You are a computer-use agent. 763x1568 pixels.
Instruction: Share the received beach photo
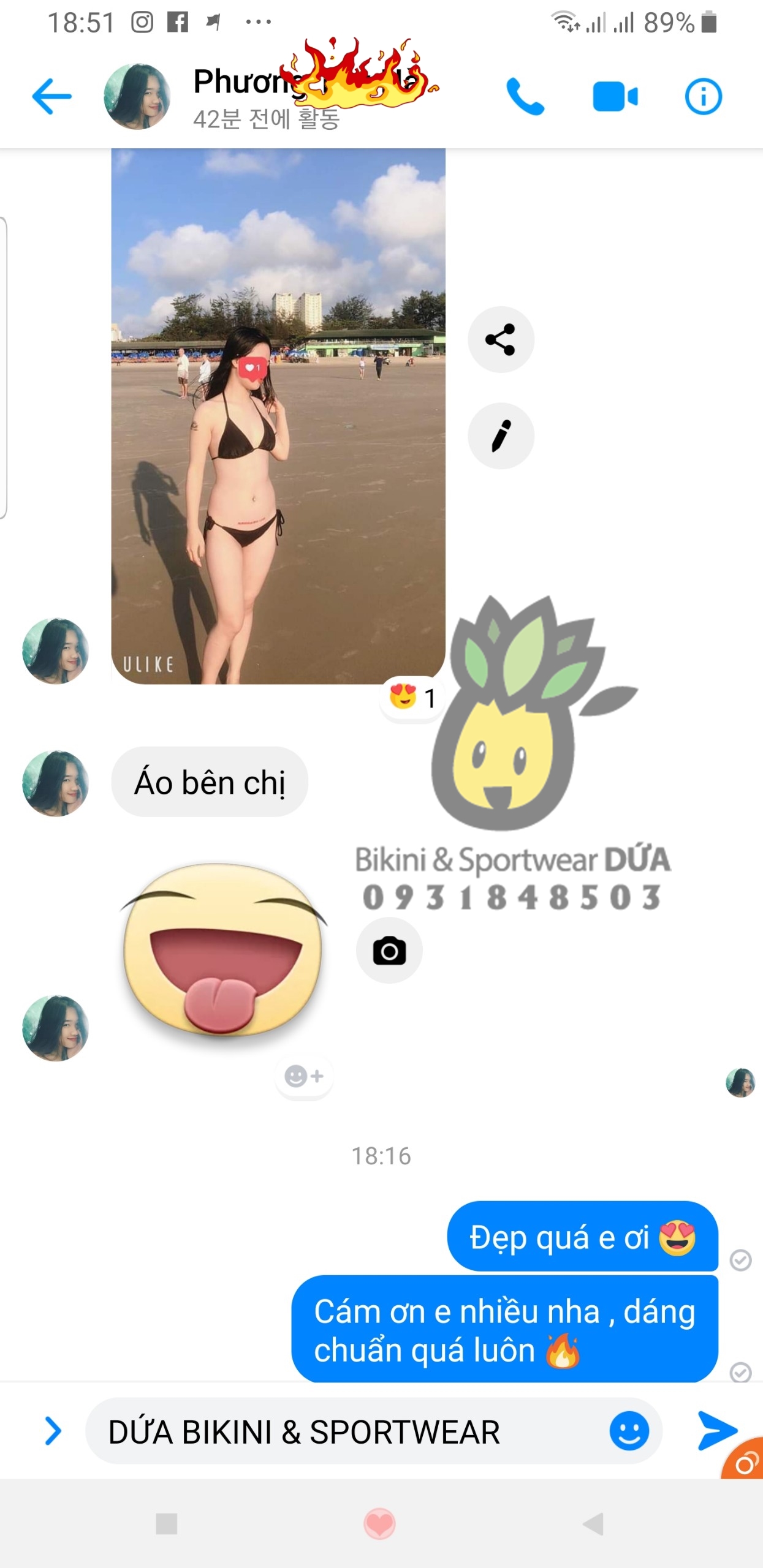500,339
